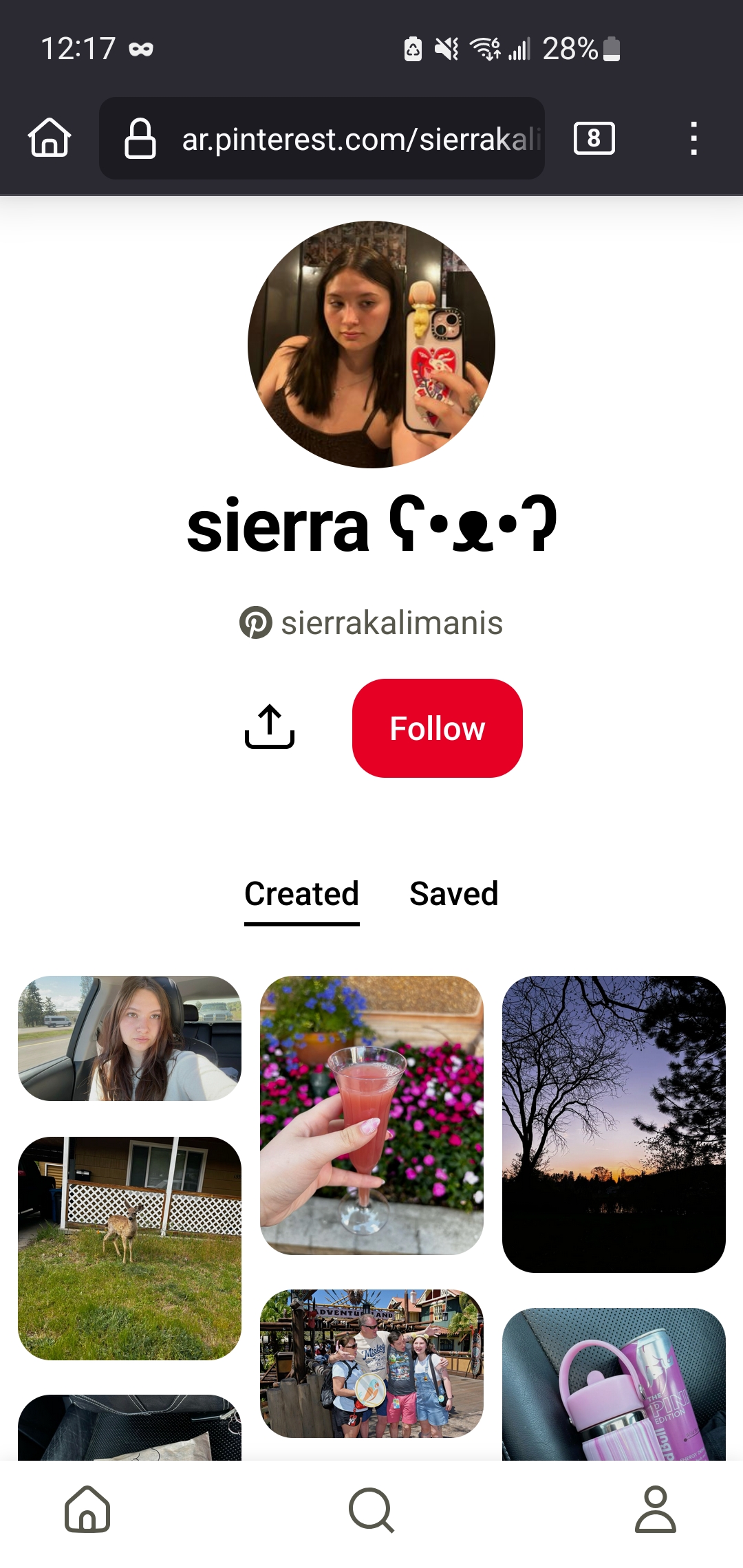
Task: Tap the browser home icon
Action: [50, 138]
